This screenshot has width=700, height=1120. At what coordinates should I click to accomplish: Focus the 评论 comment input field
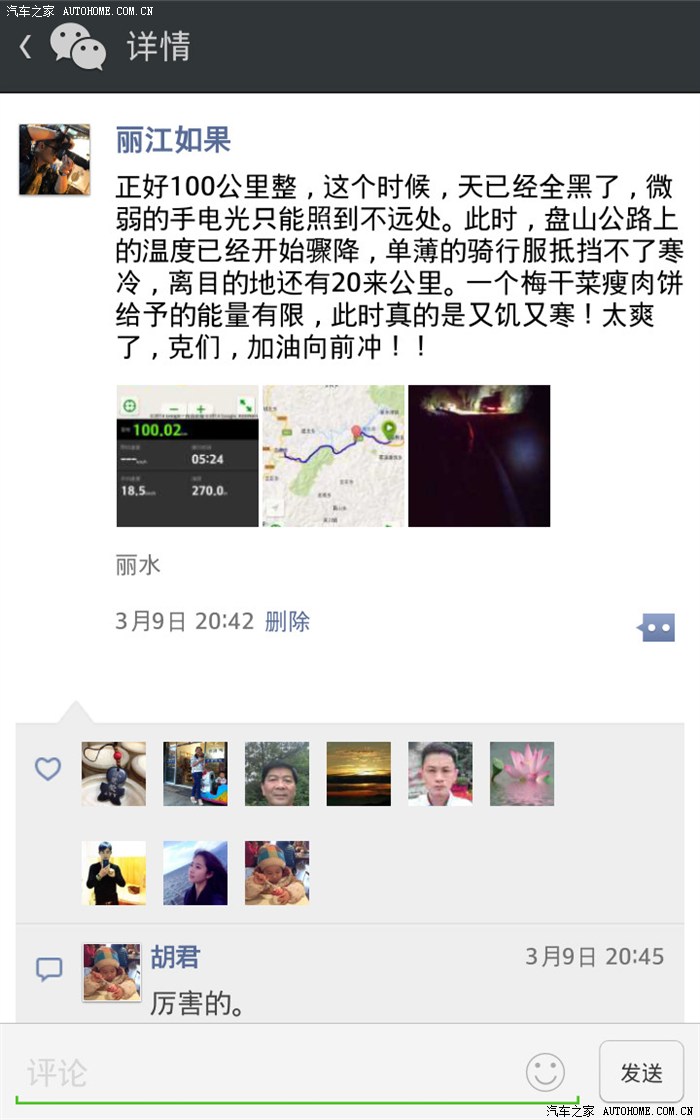[270, 1074]
